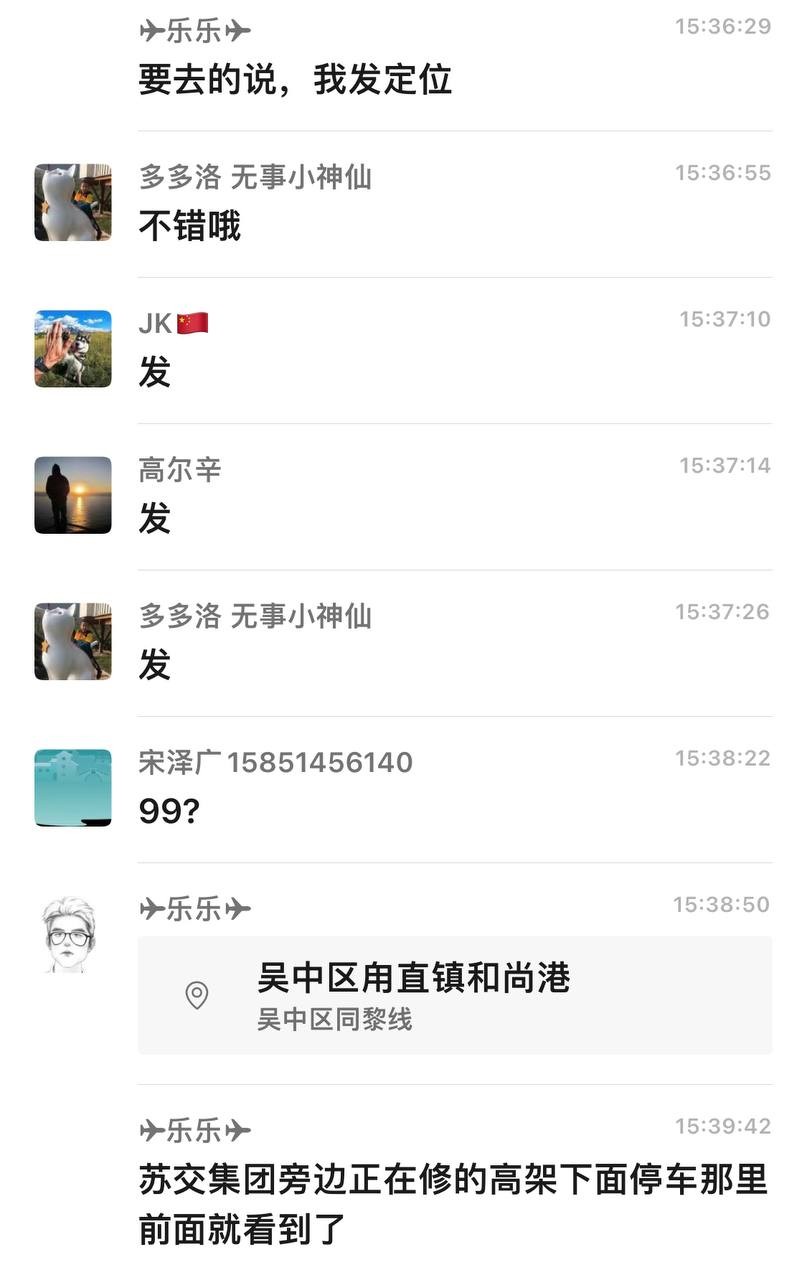Open the 吴中区甪直镇和尚港 location card
The height and width of the screenshot is (1280, 807).
click(454, 994)
